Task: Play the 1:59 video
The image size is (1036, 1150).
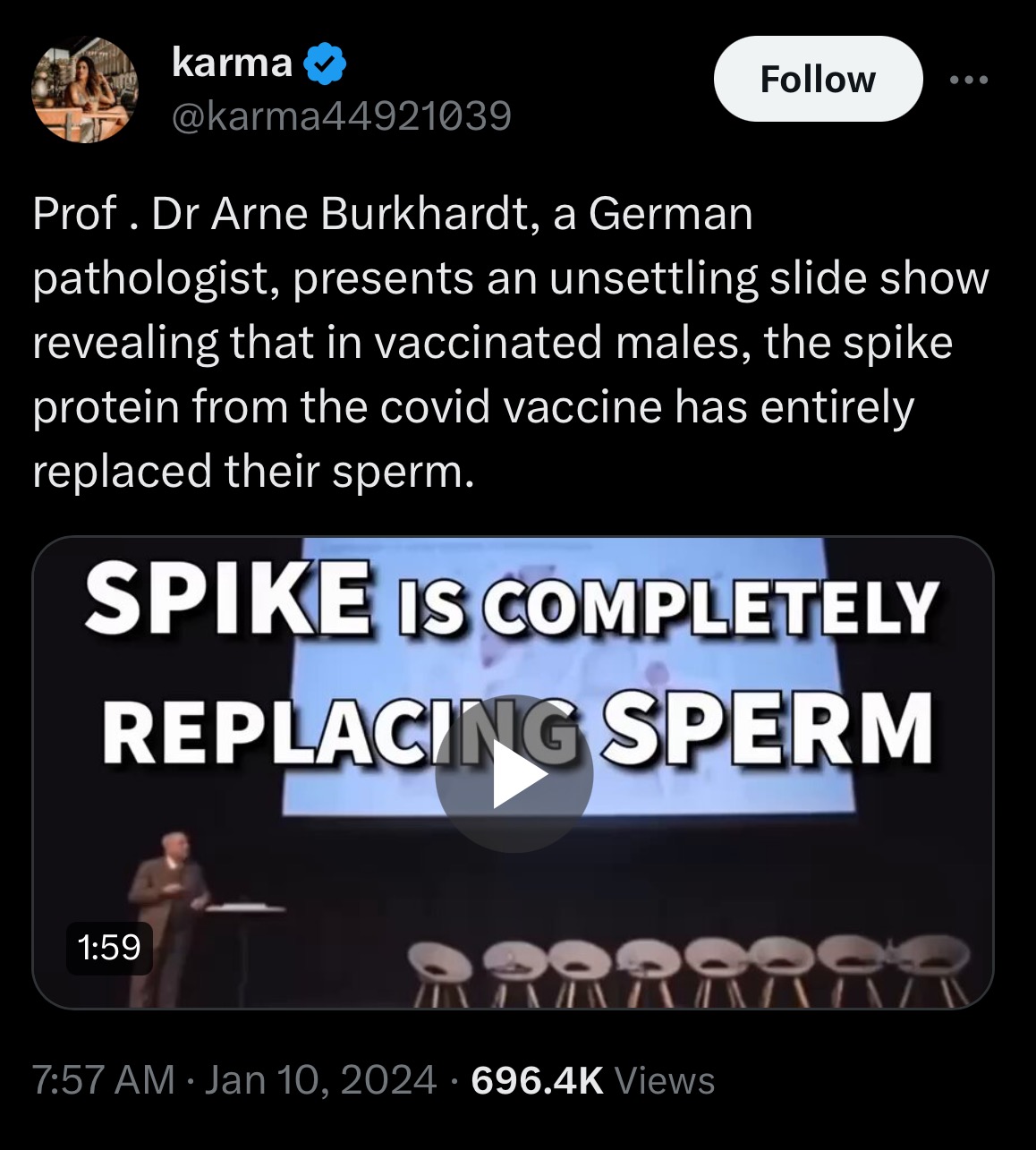Action: 514,773
